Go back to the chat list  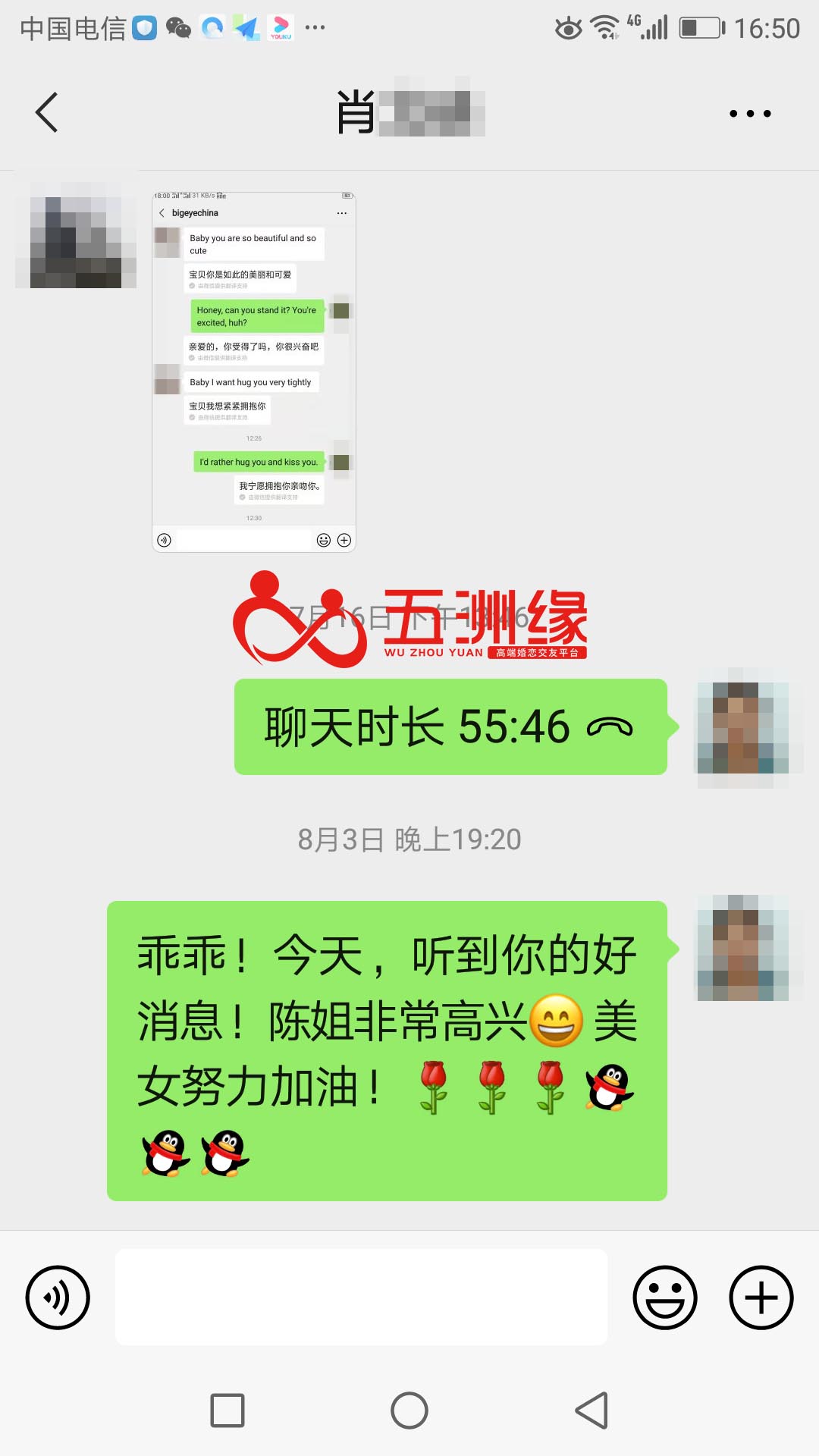click(47, 113)
